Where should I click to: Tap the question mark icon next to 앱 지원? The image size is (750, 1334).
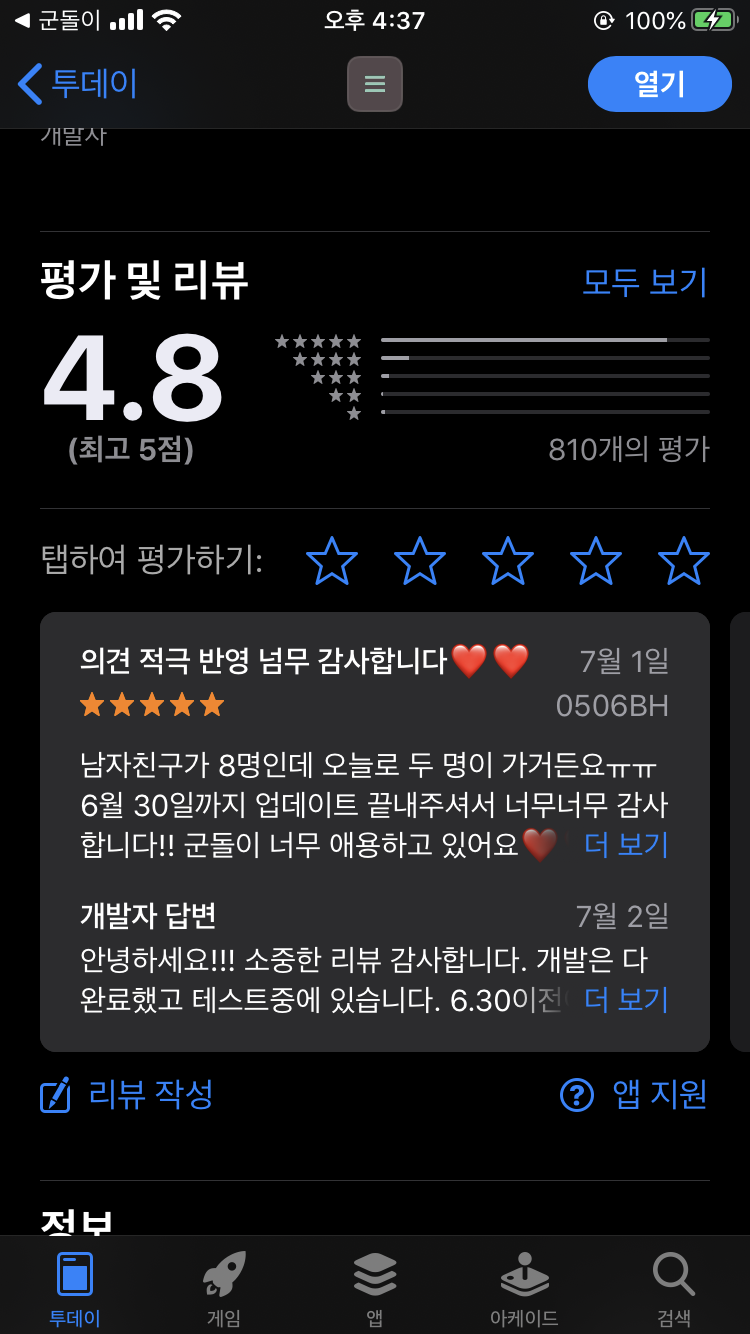pos(576,1096)
